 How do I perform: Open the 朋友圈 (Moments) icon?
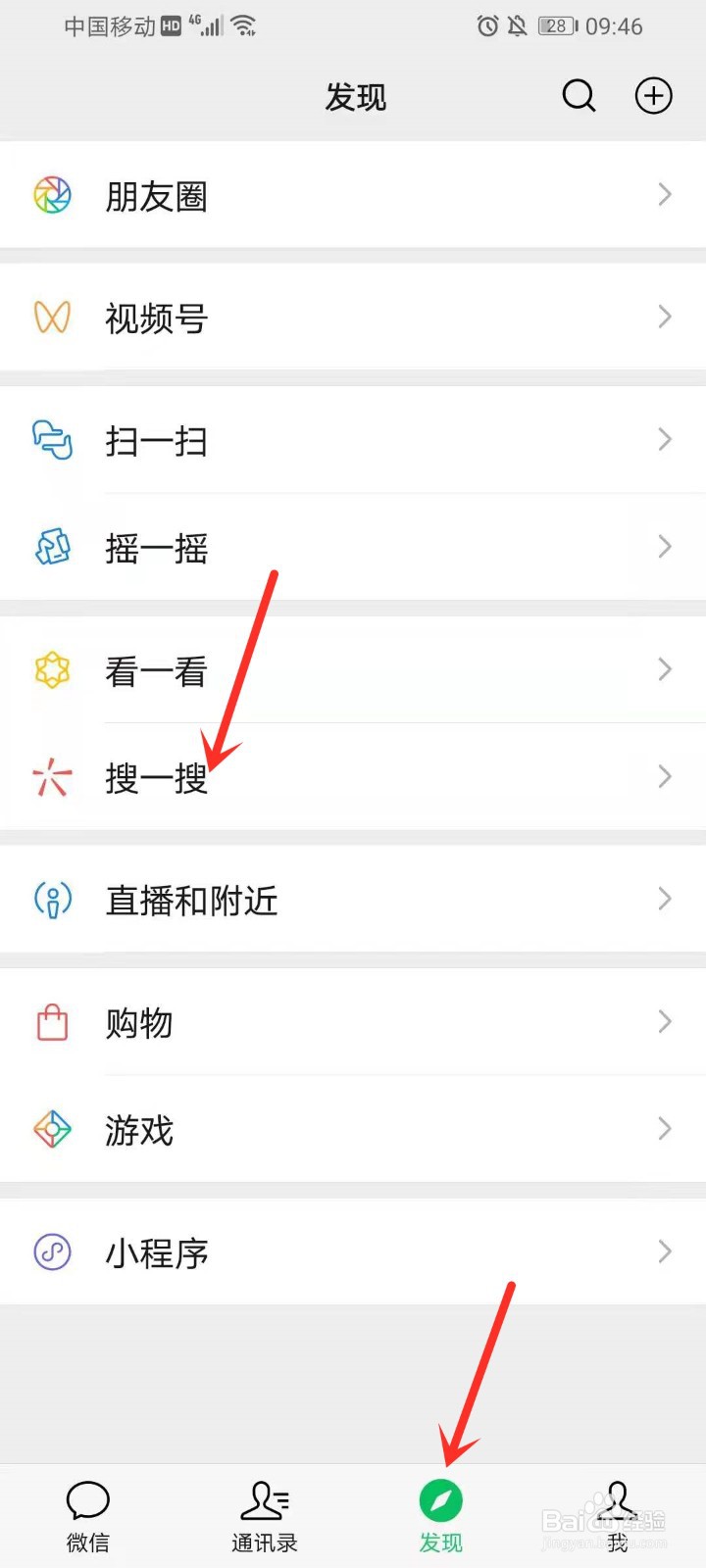click(x=52, y=195)
